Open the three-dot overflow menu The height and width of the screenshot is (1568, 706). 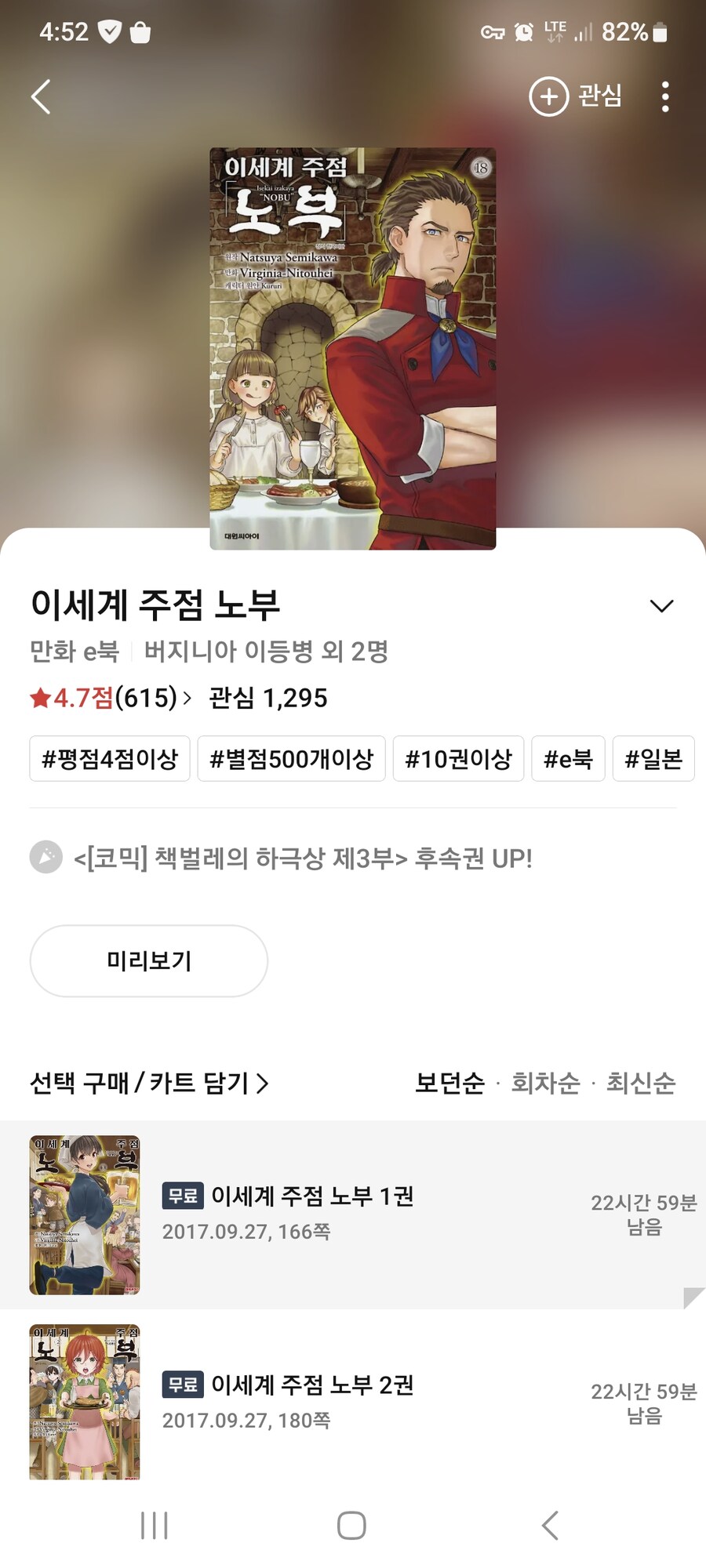pos(665,97)
